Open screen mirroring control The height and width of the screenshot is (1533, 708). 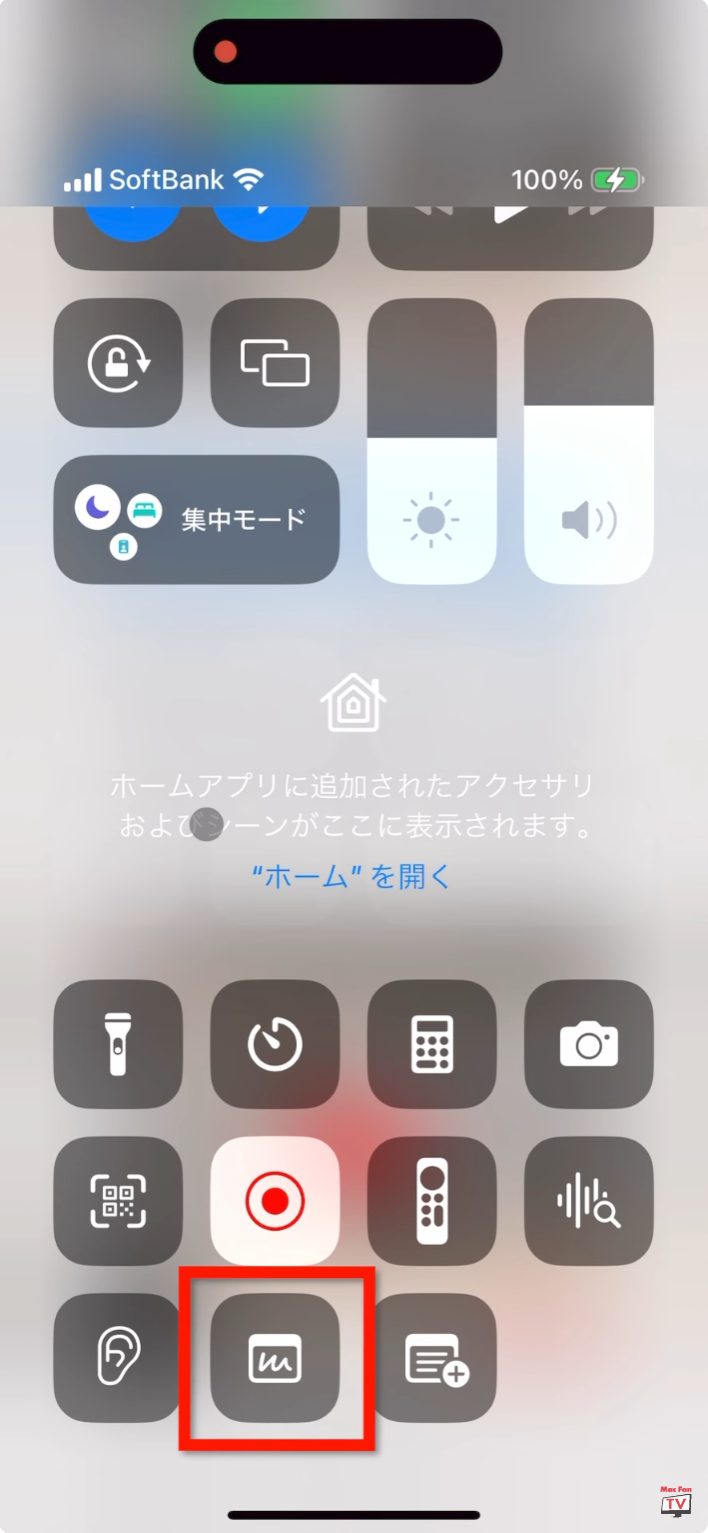click(x=275, y=363)
